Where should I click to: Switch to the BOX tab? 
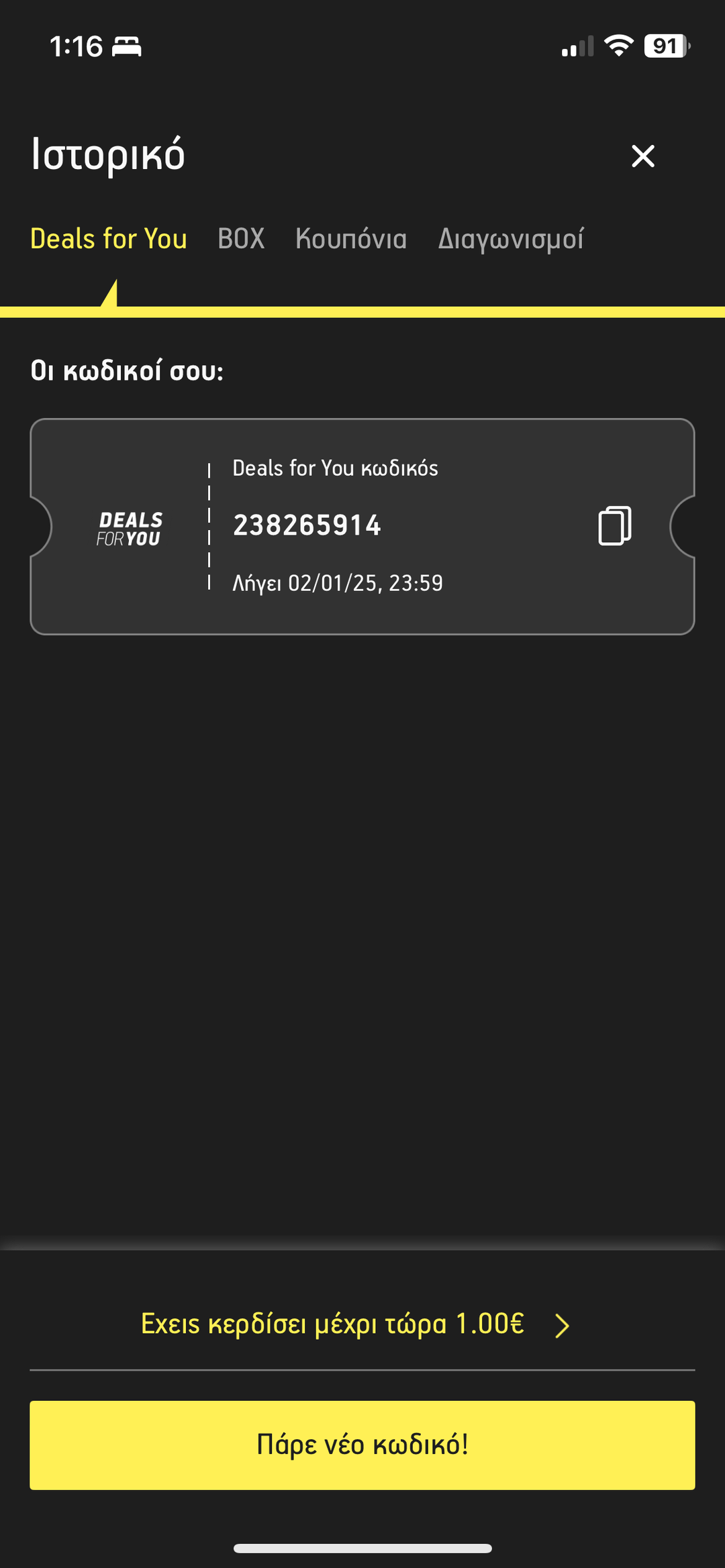tap(241, 239)
